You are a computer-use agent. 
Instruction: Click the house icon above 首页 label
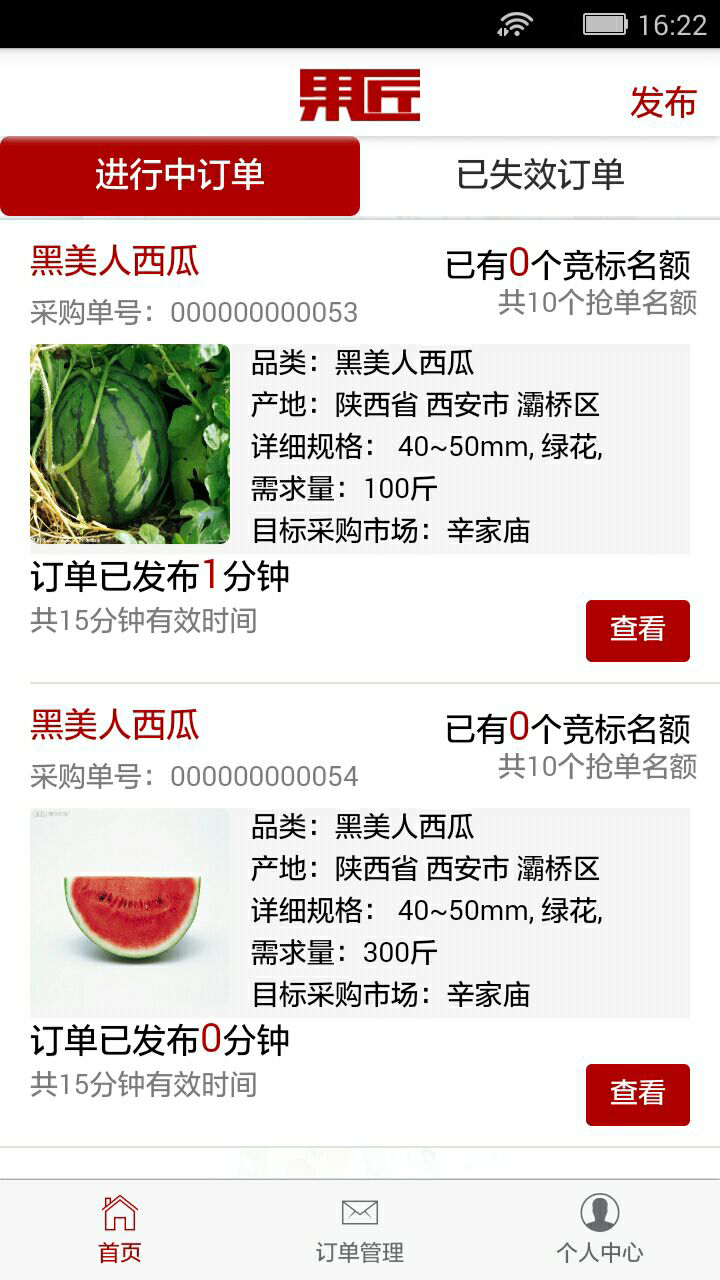[119, 1211]
